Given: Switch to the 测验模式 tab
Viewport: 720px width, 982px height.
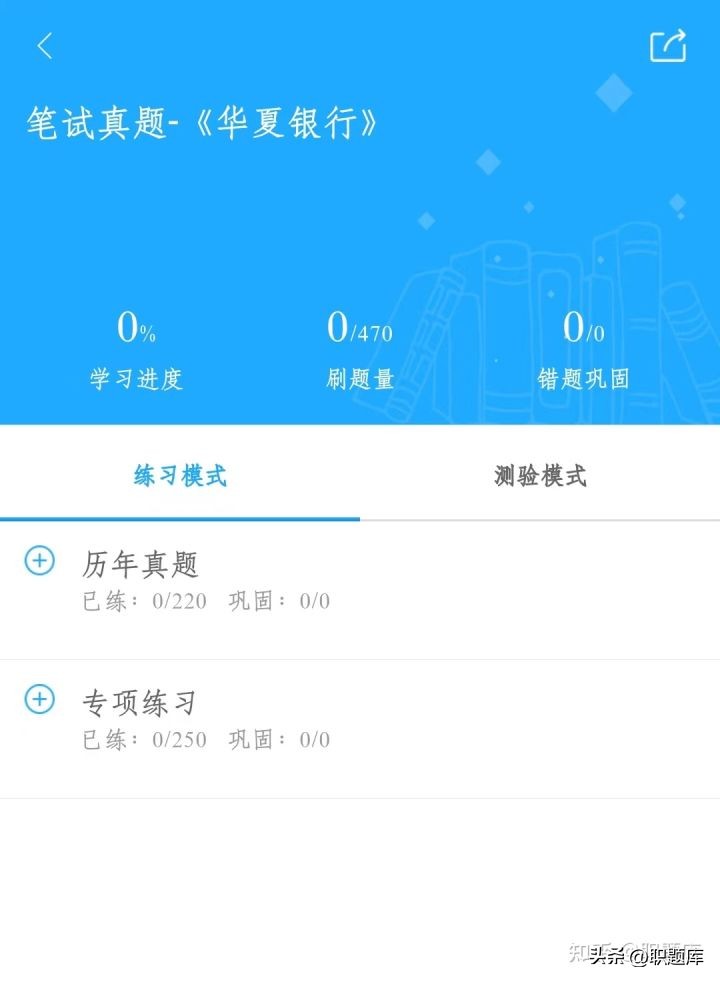Looking at the screenshot, I should pos(540,476).
